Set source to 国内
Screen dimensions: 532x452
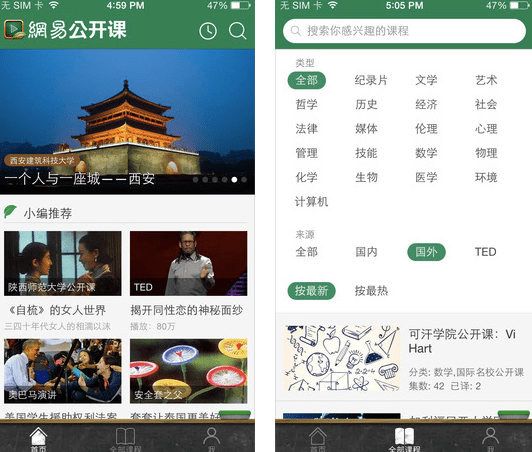[x=366, y=252]
